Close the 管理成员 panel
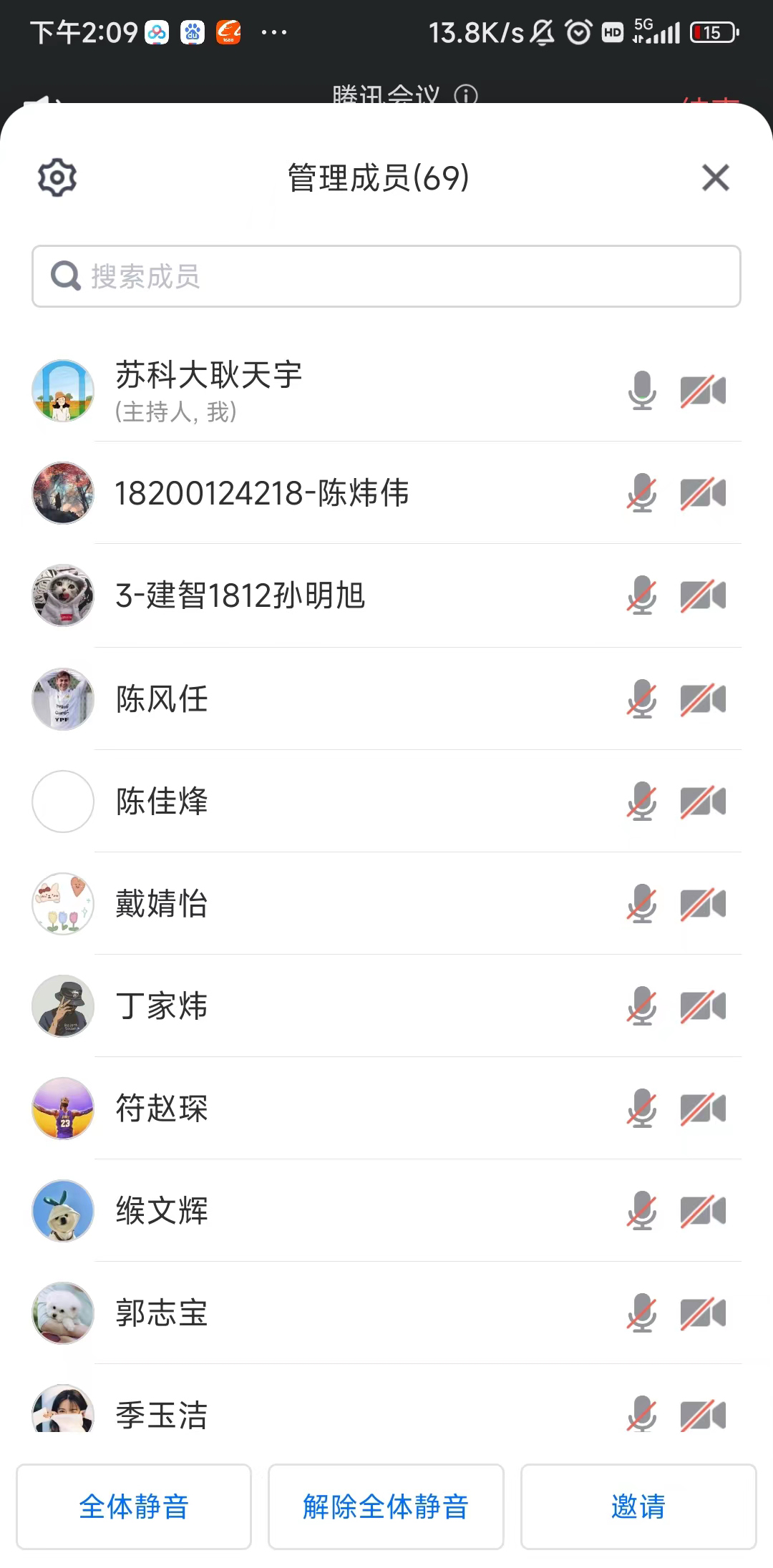Viewport: 773px width, 1568px height. [715, 177]
